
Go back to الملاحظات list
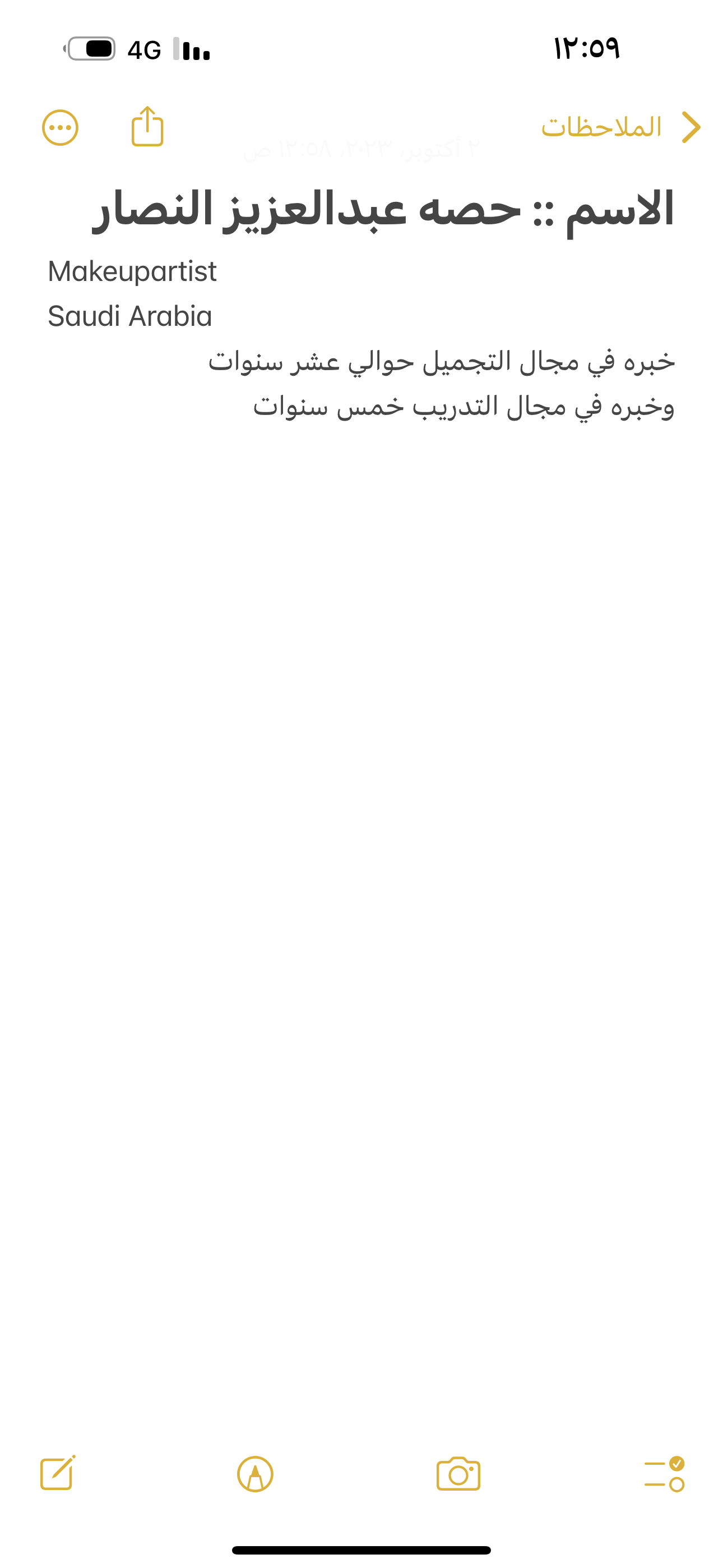pyautogui.click(x=621, y=127)
